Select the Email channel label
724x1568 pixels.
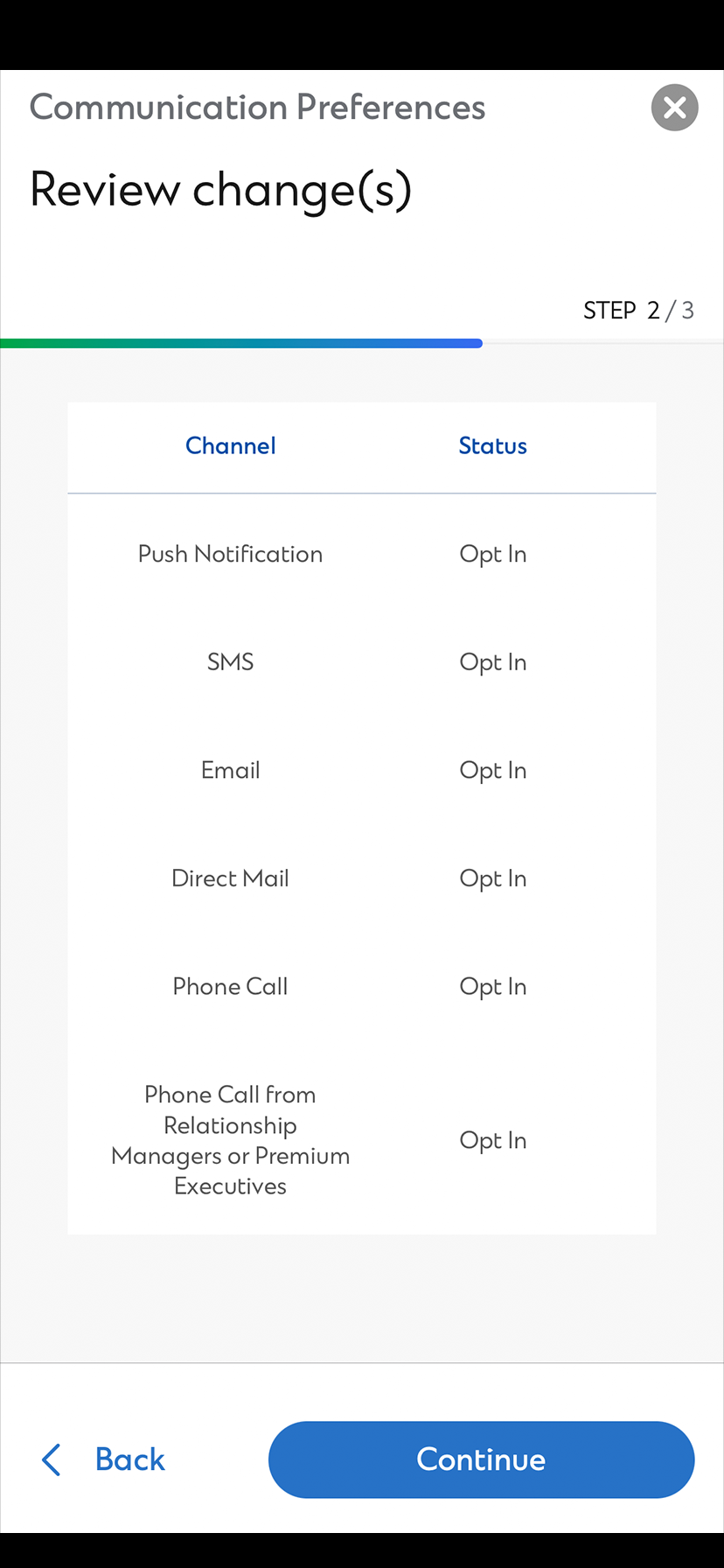point(230,770)
